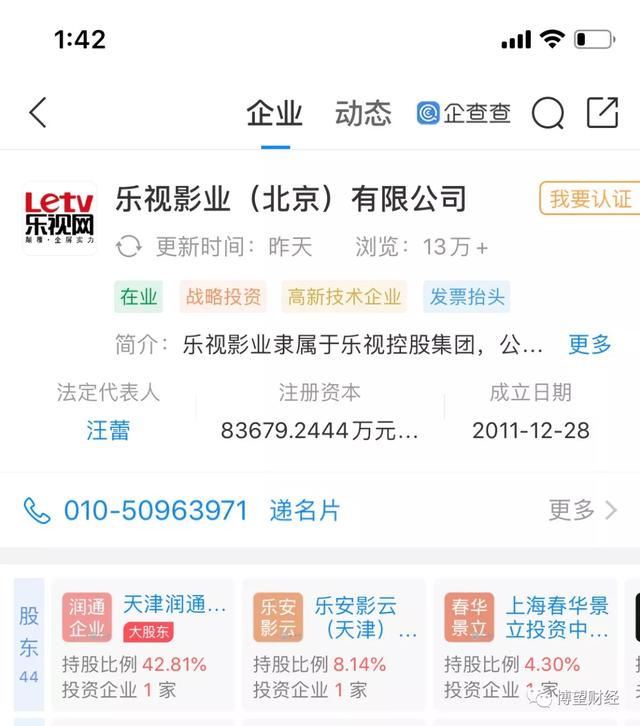Share this company page
Image resolution: width=640 pixels, height=726 pixels.
click(x=602, y=113)
